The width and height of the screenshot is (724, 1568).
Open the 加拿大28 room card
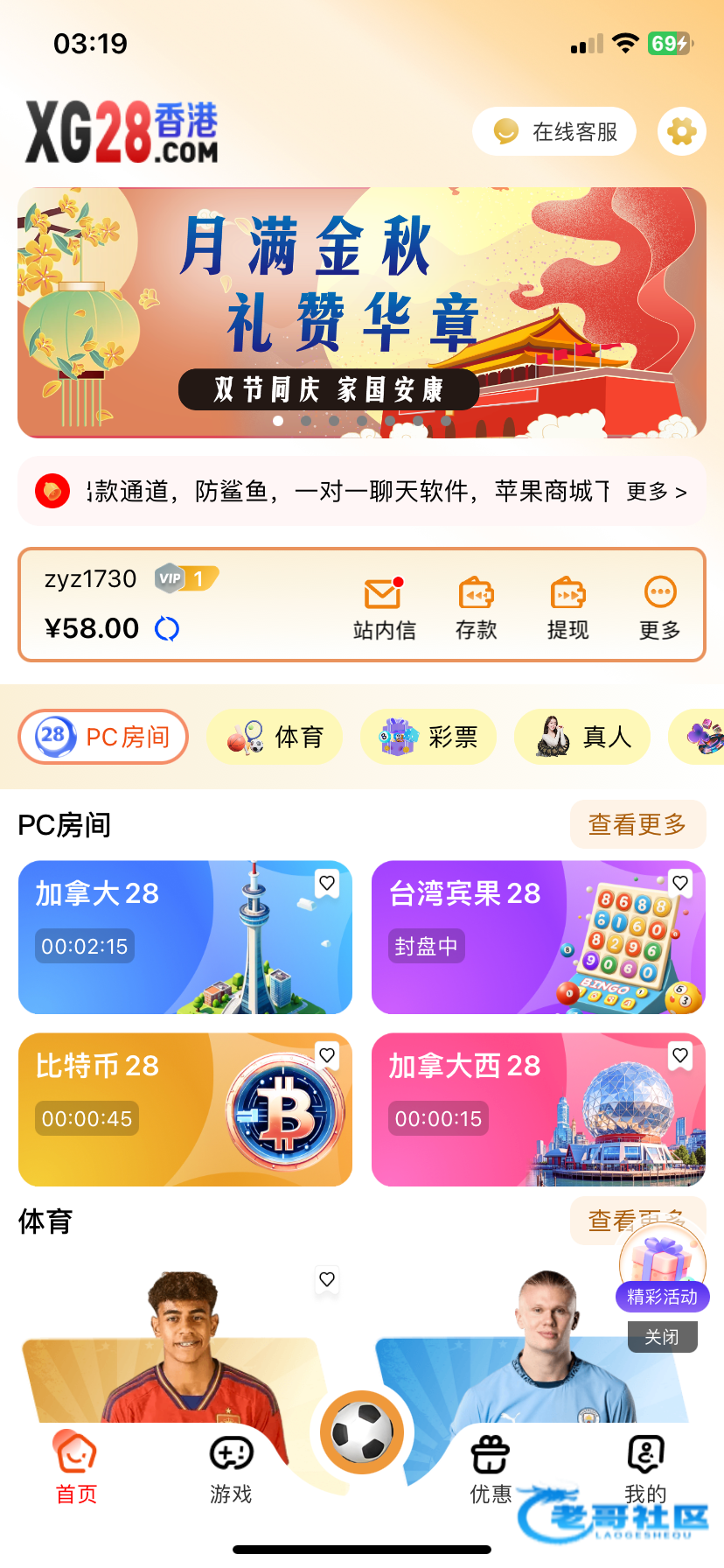point(184,937)
